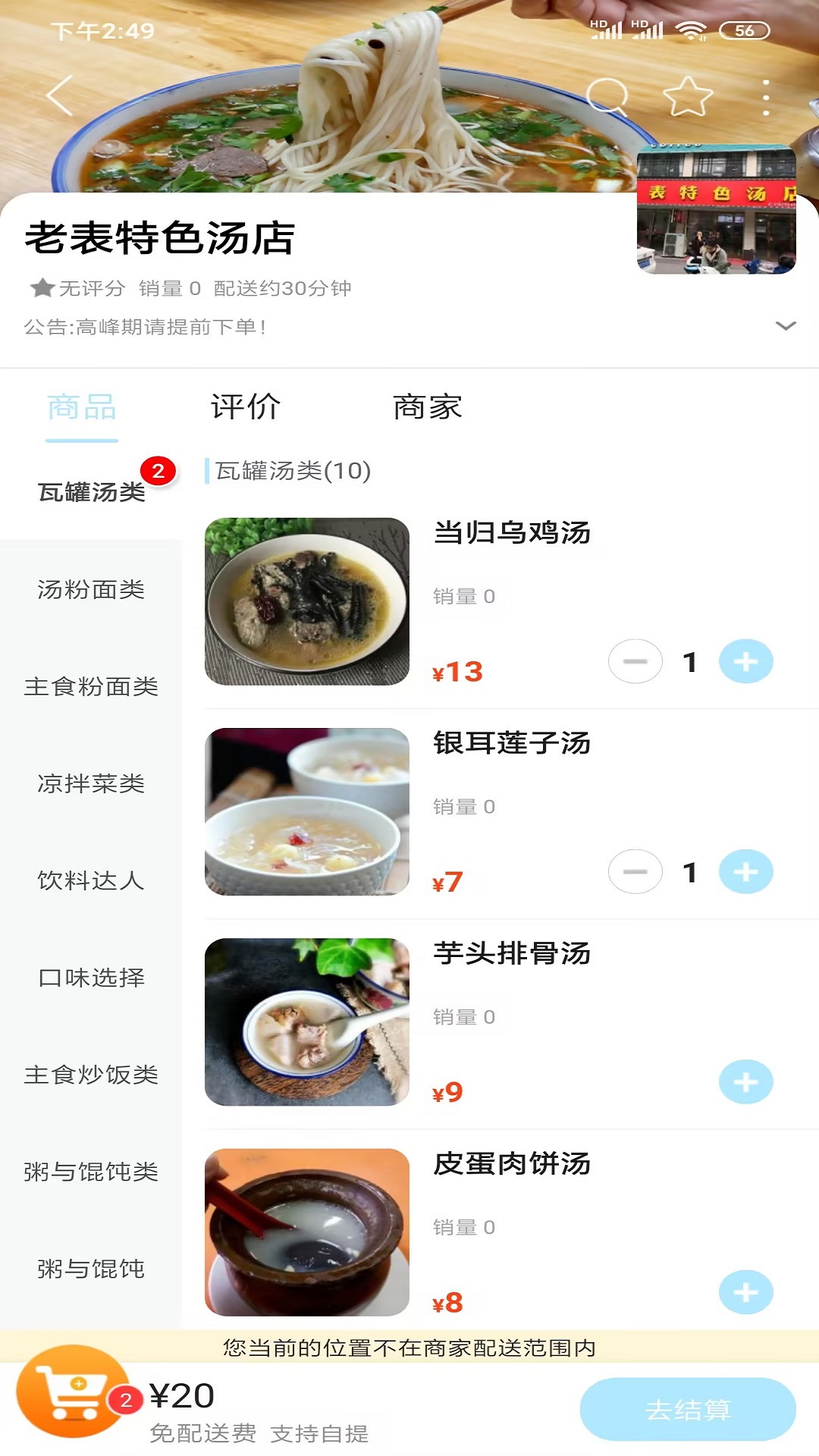Viewport: 819px width, 1456px height.
Task: Open the three-dot overflow menu
Action: (x=766, y=97)
